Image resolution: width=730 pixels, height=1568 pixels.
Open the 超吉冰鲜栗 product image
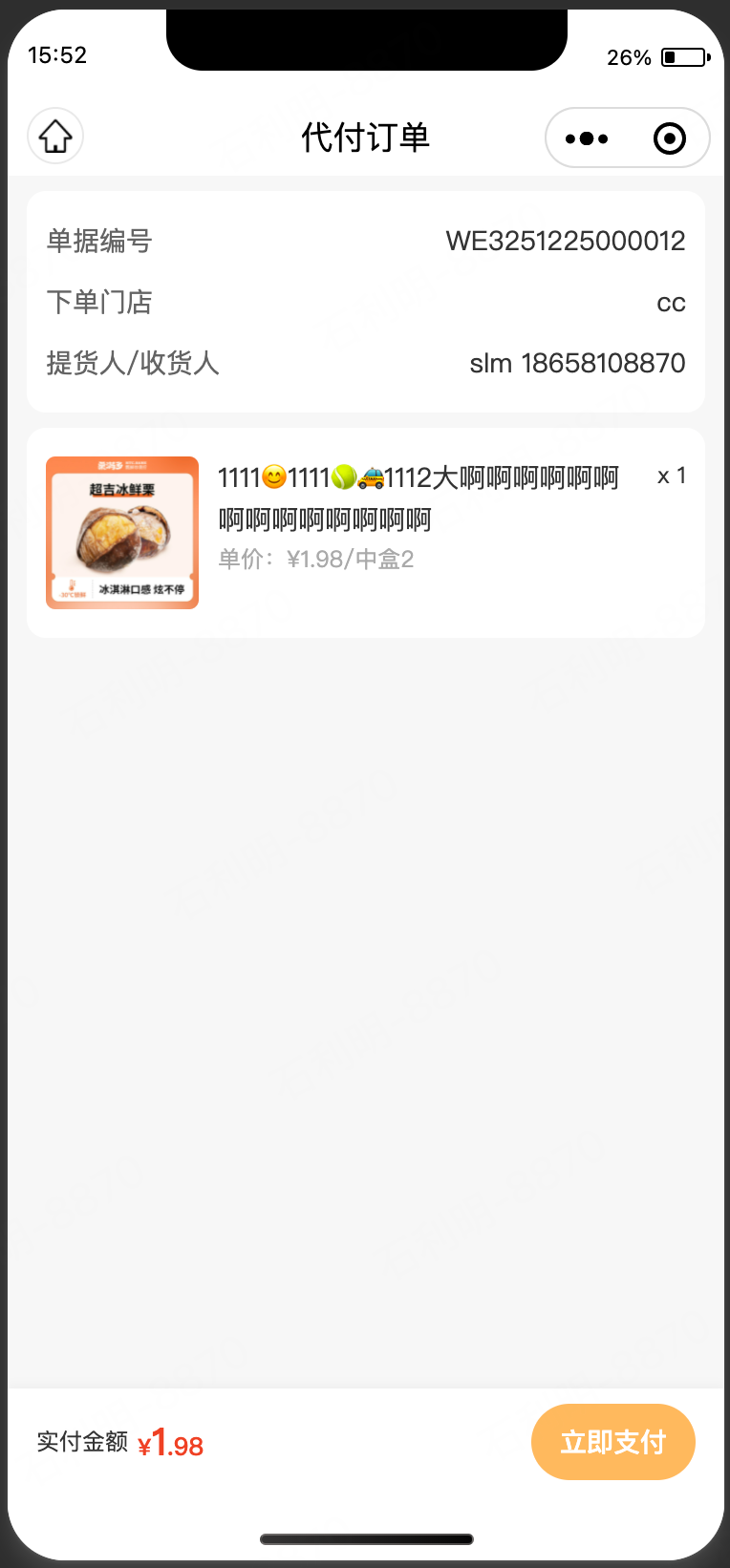coord(122,533)
